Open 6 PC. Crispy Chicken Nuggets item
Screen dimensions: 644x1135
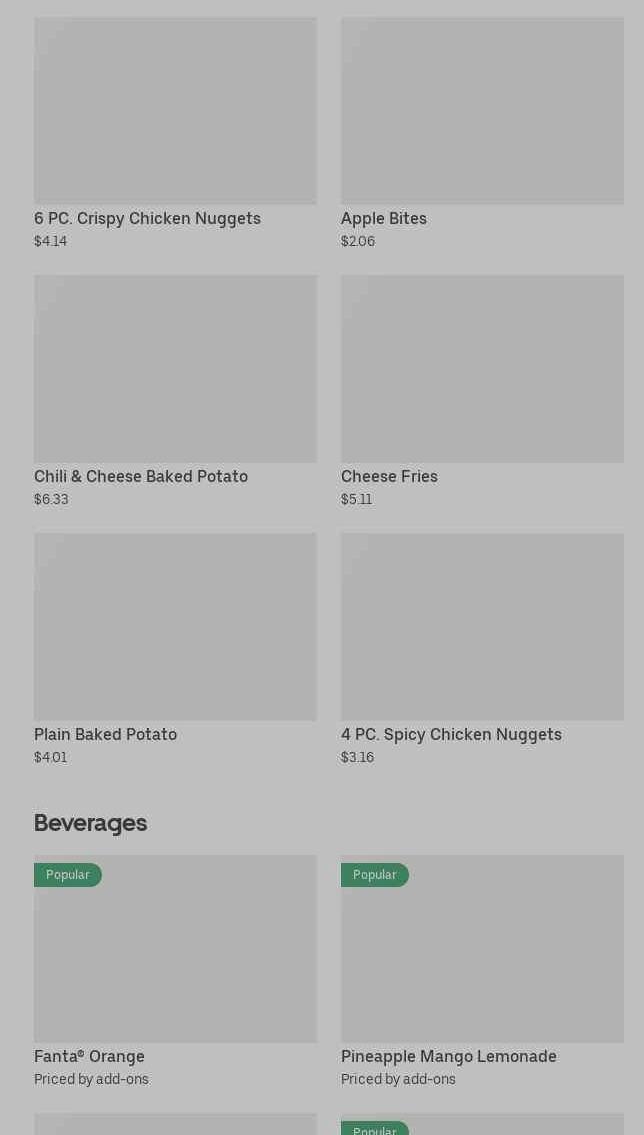[x=175, y=132]
